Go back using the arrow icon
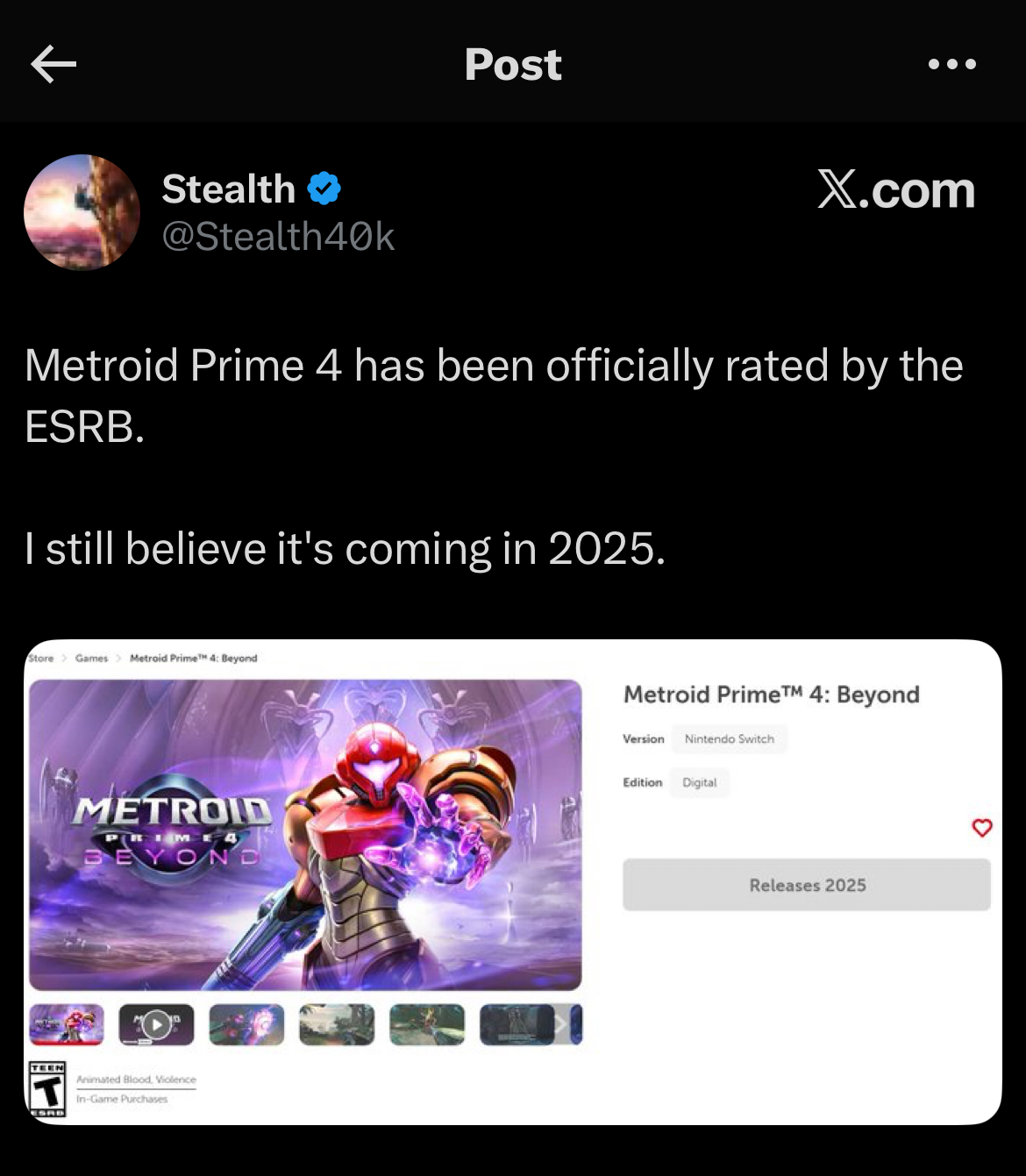Screen dimensions: 1026x1176 tap(53, 64)
